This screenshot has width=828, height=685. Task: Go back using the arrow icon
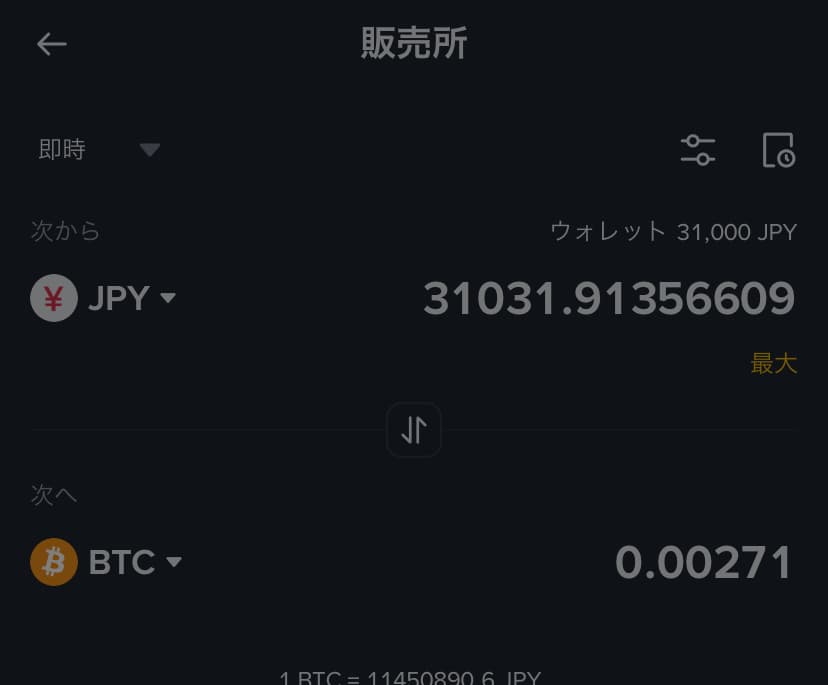[x=51, y=44]
